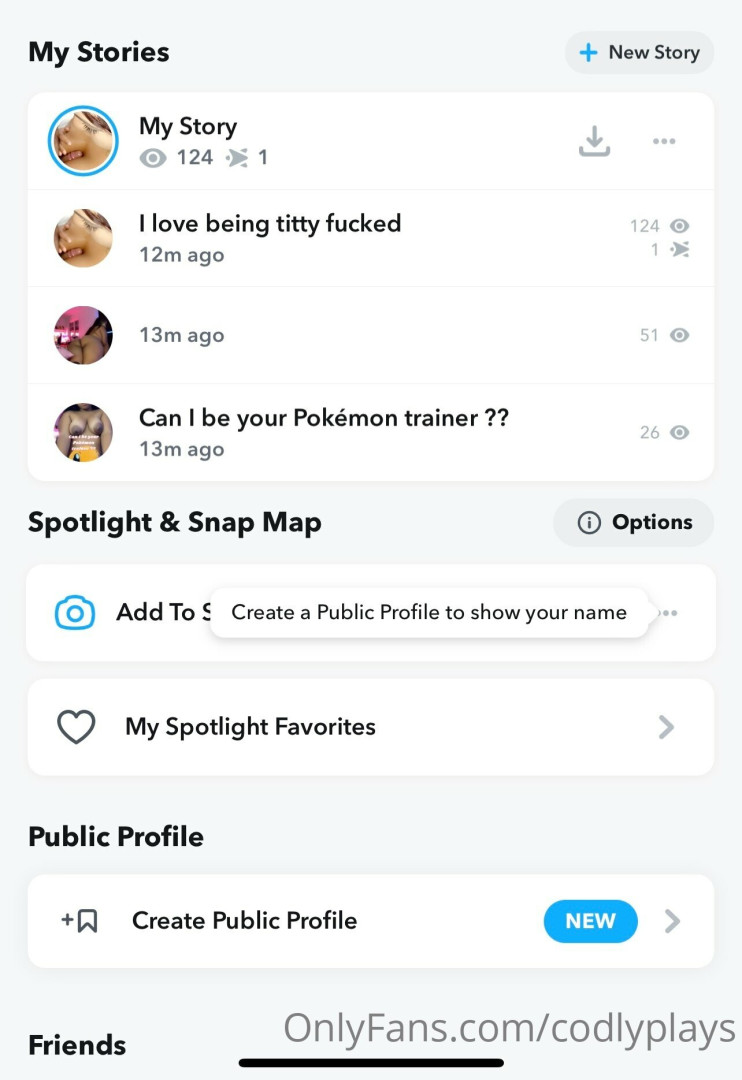Tap the Add To Spotlight camera row
The height and width of the screenshot is (1080, 742).
pyautogui.click(x=120, y=613)
